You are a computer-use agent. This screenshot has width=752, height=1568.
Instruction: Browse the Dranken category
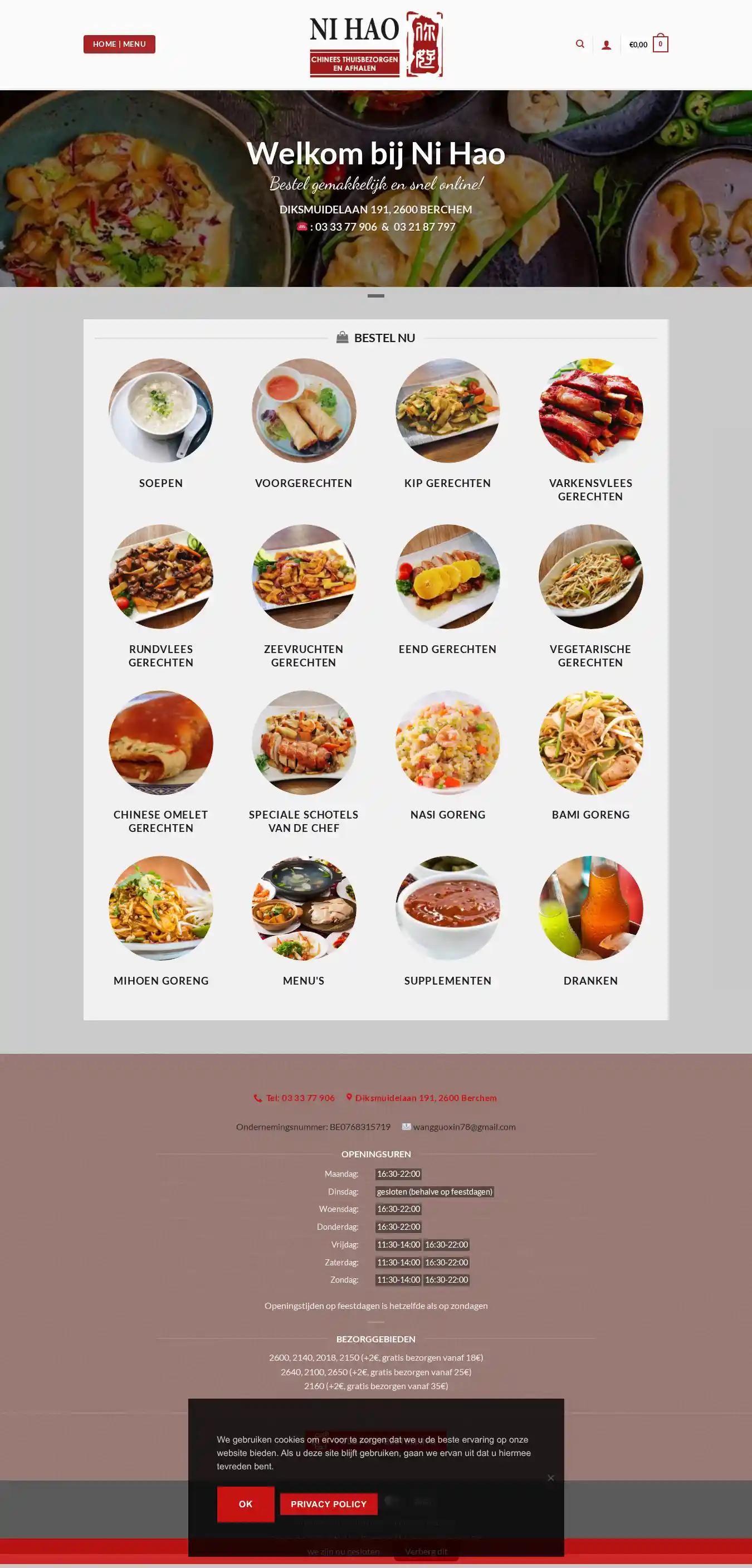(590, 908)
